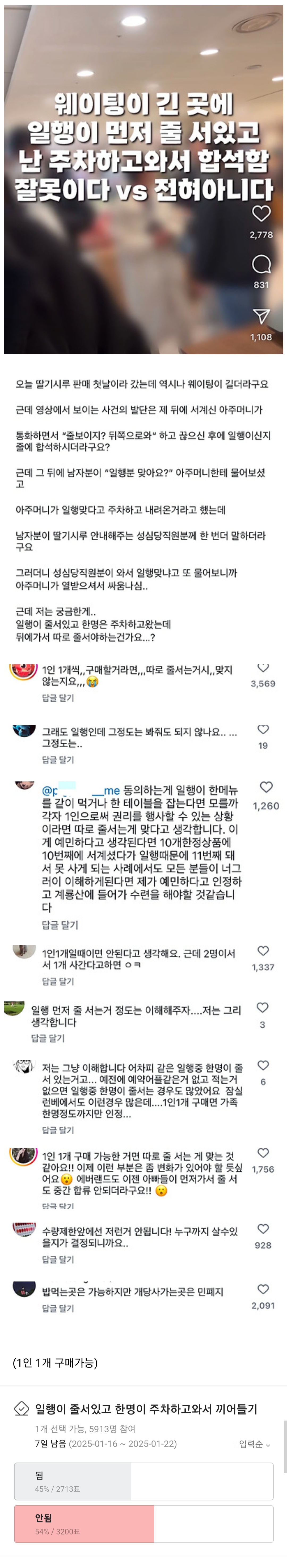The height and width of the screenshot is (1568, 287).
Task: Open the 입력순 sort dropdown
Action: [x=254, y=1444]
